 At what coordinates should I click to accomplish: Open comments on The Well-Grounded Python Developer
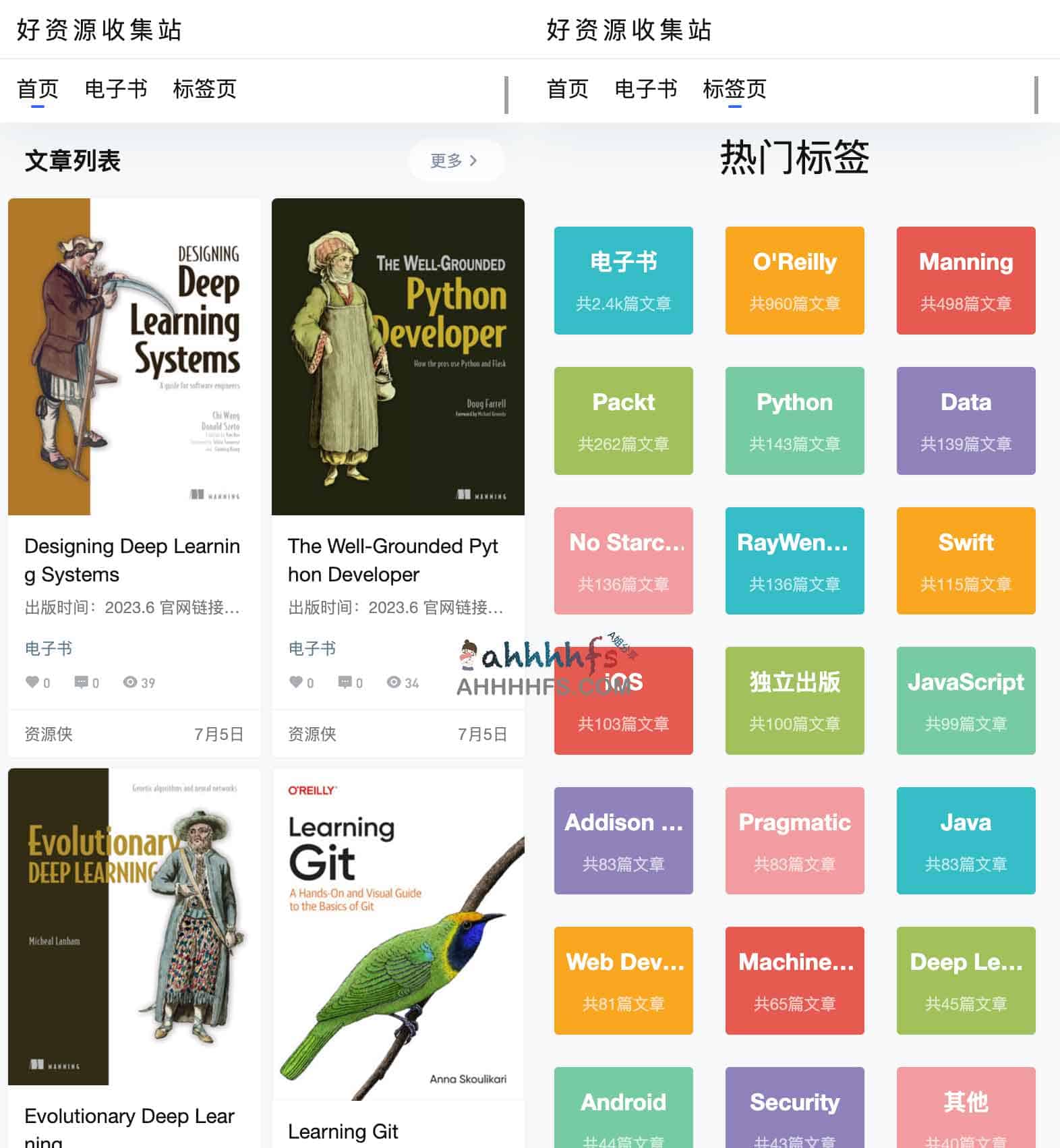pos(345,682)
